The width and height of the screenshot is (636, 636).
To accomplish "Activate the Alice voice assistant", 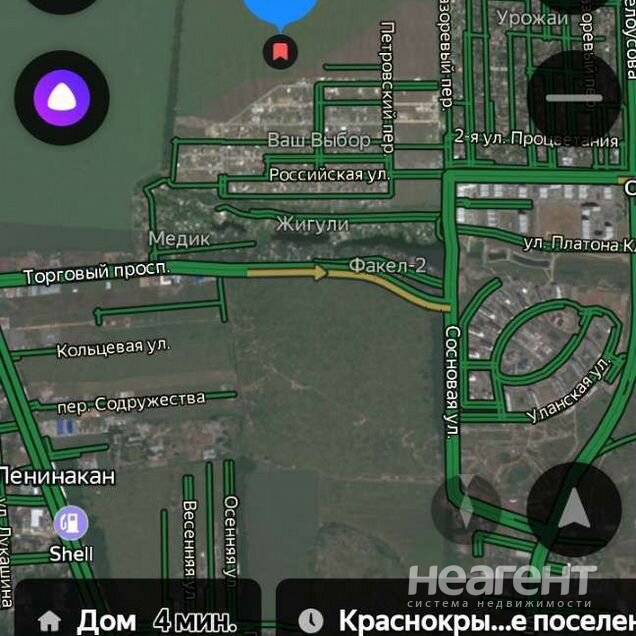I will (x=62, y=98).
